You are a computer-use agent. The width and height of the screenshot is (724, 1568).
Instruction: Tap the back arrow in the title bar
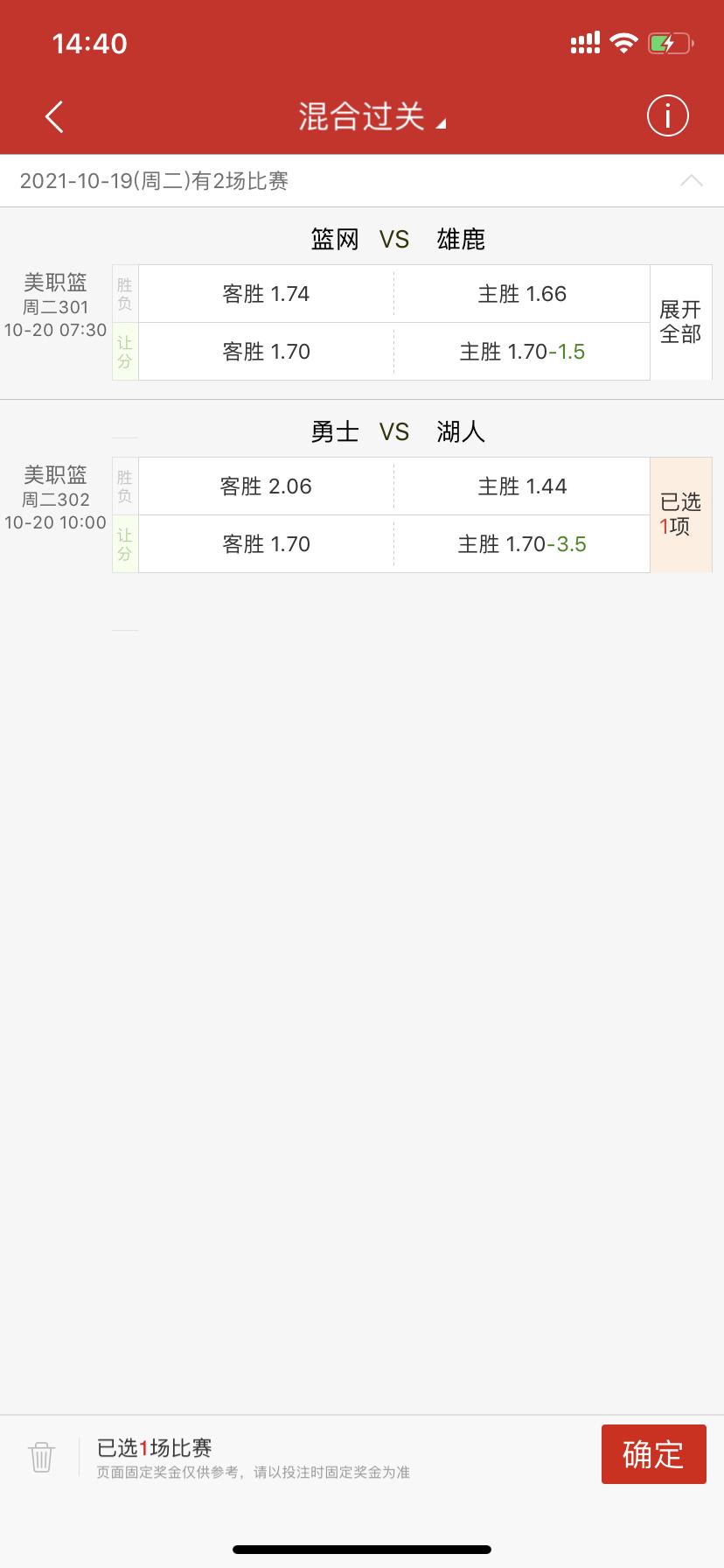tap(54, 115)
